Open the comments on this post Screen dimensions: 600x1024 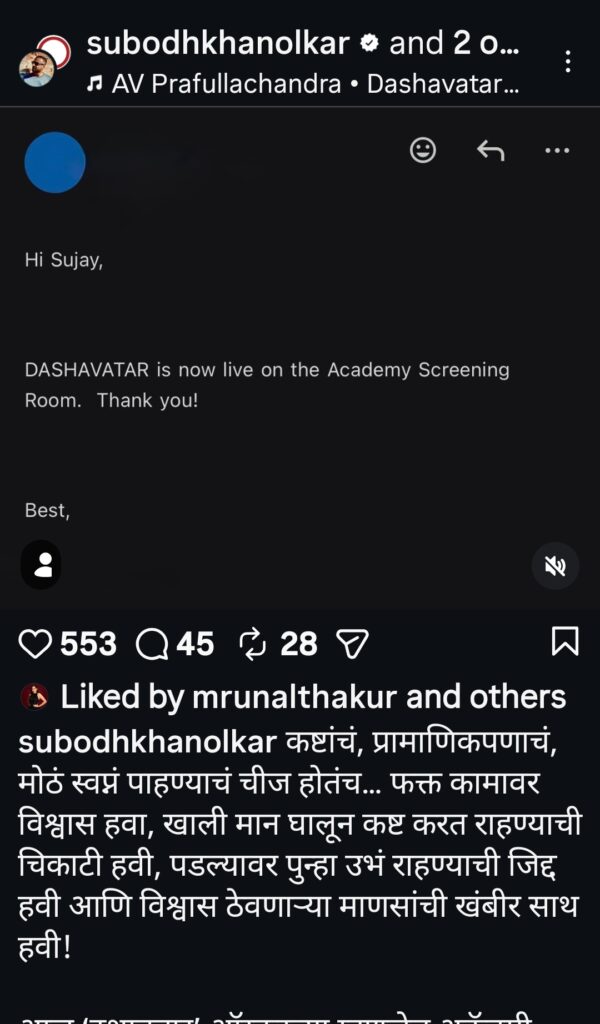pyautogui.click(x=152, y=644)
